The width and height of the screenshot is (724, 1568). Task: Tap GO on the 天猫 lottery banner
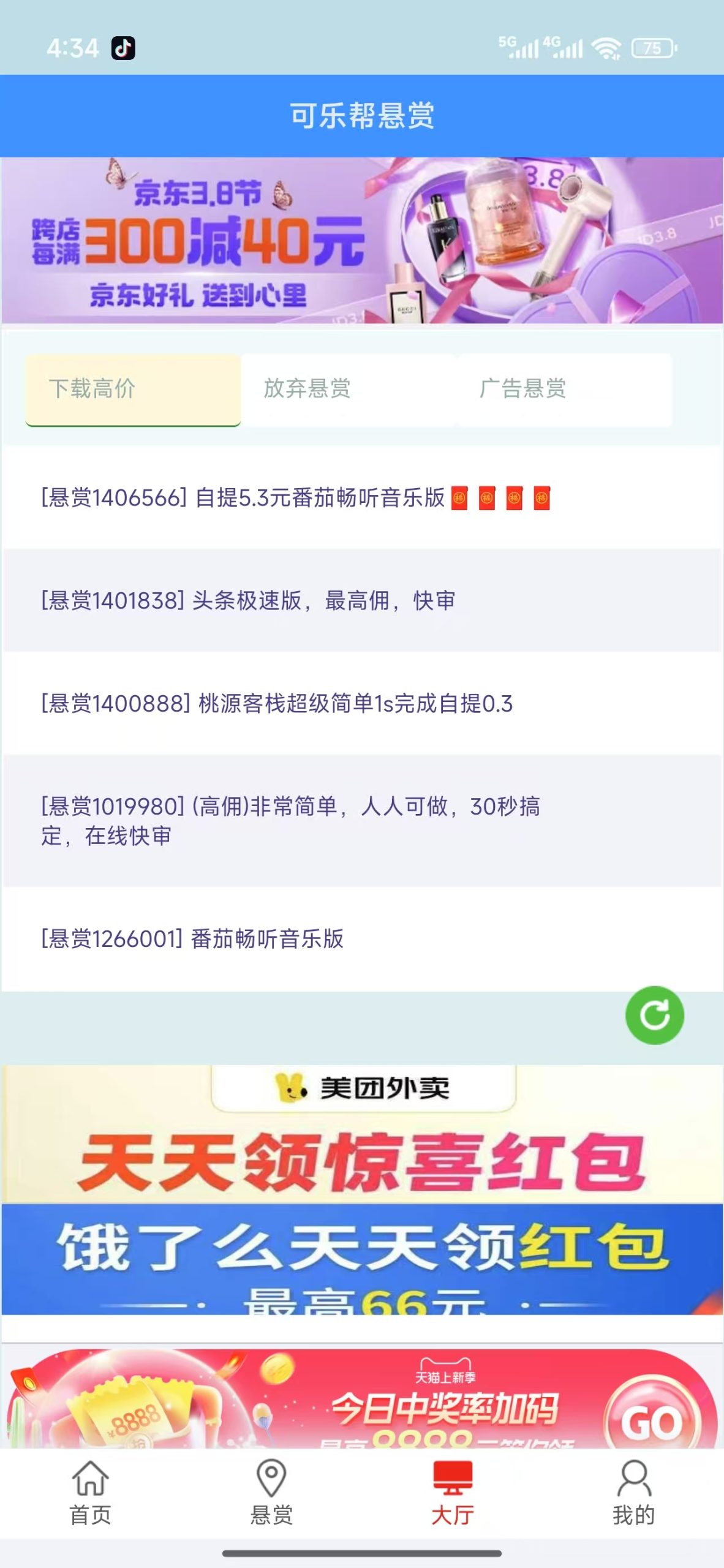coord(652,1420)
